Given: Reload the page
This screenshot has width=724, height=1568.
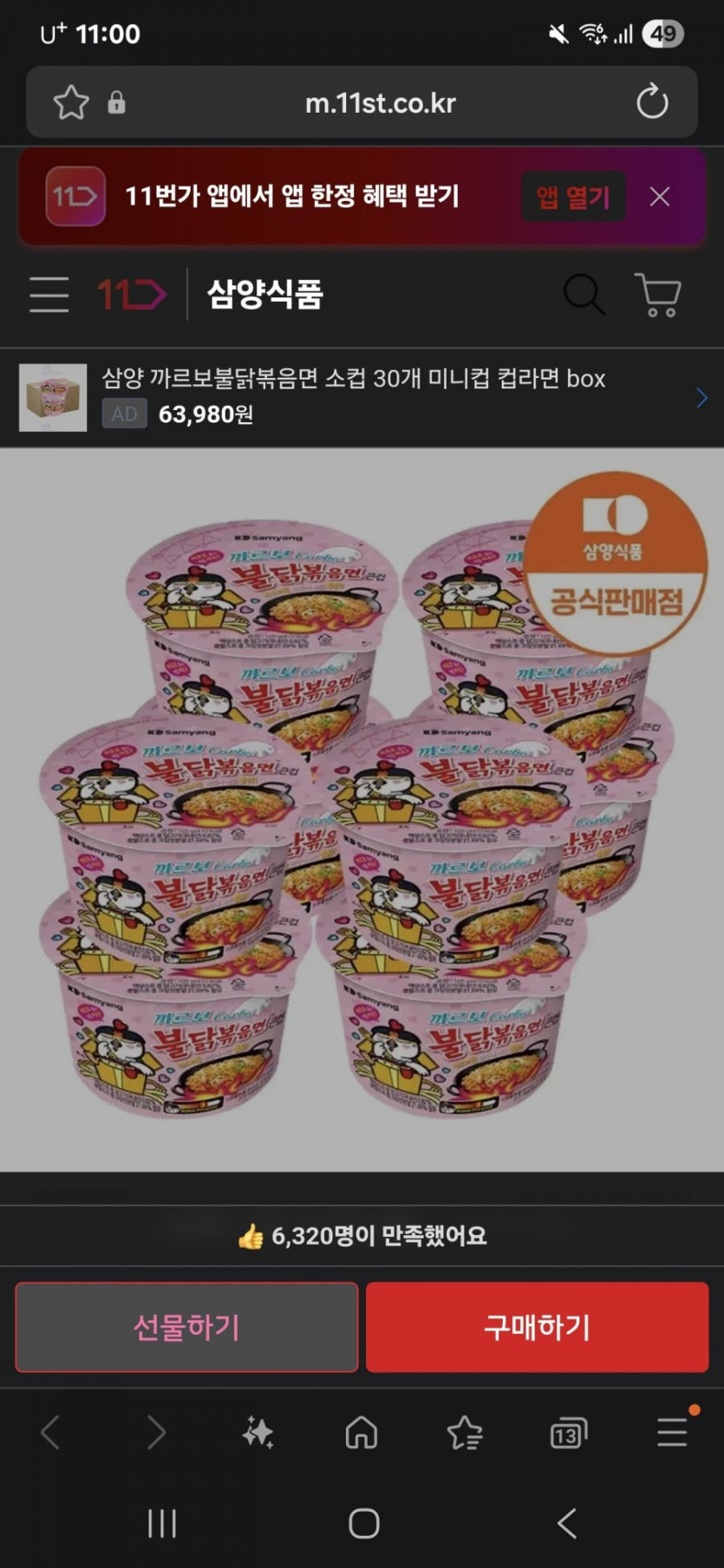Looking at the screenshot, I should click(652, 102).
